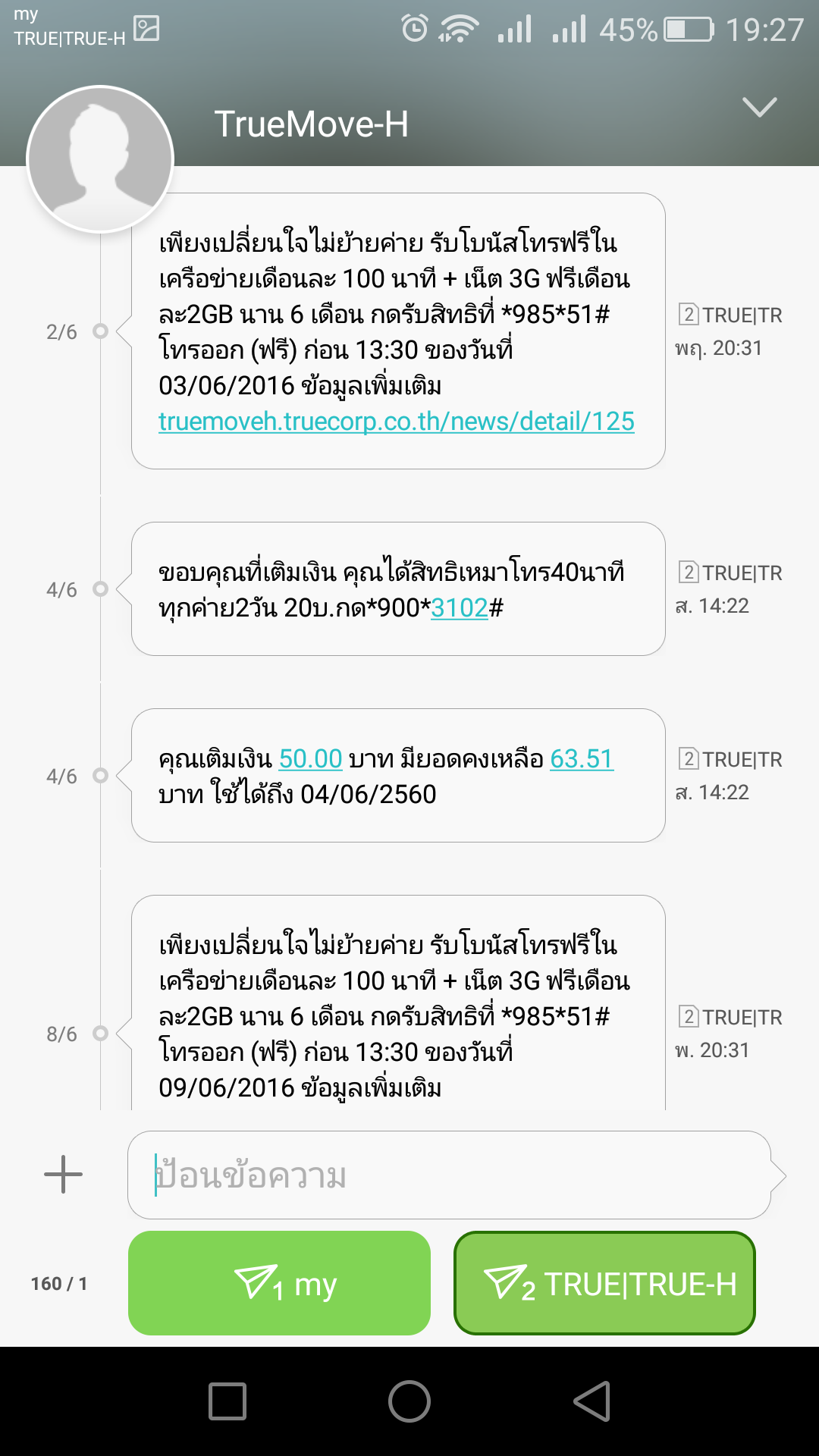Image resolution: width=819 pixels, height=1456 pixels.
Task: Tap the 63.51 balance link
Action: [x=581, y=759]
